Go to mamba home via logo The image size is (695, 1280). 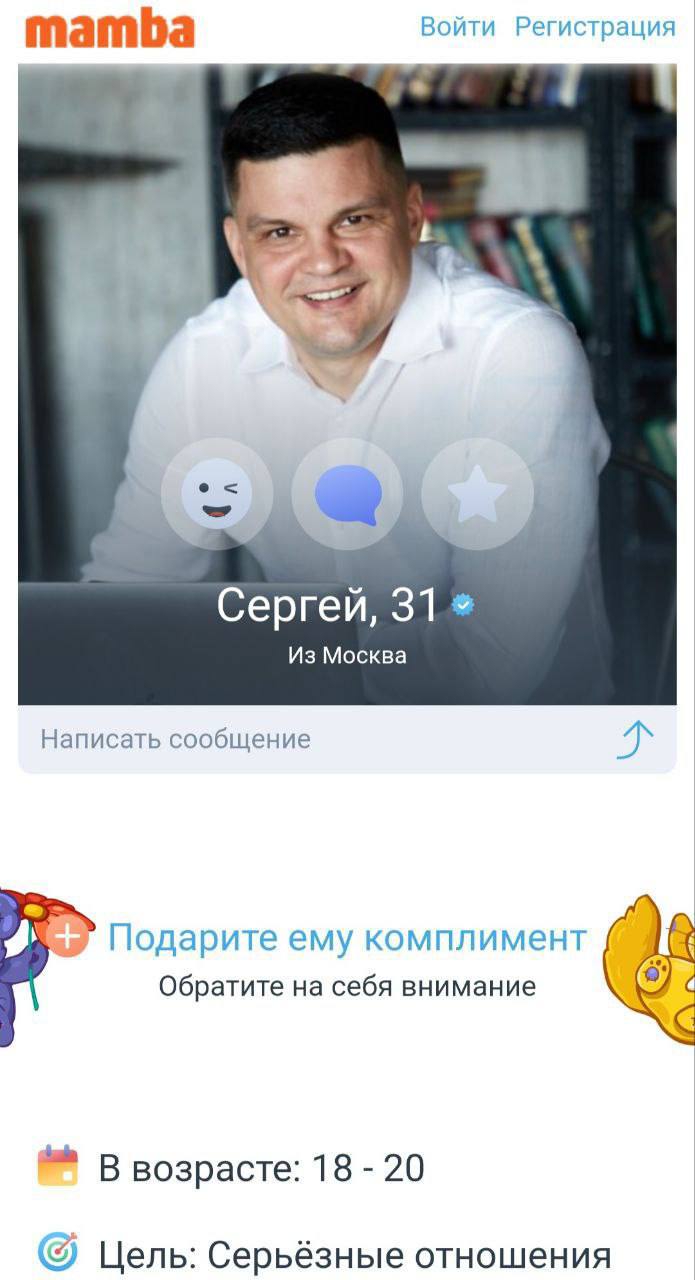click(x=109, y=29)
